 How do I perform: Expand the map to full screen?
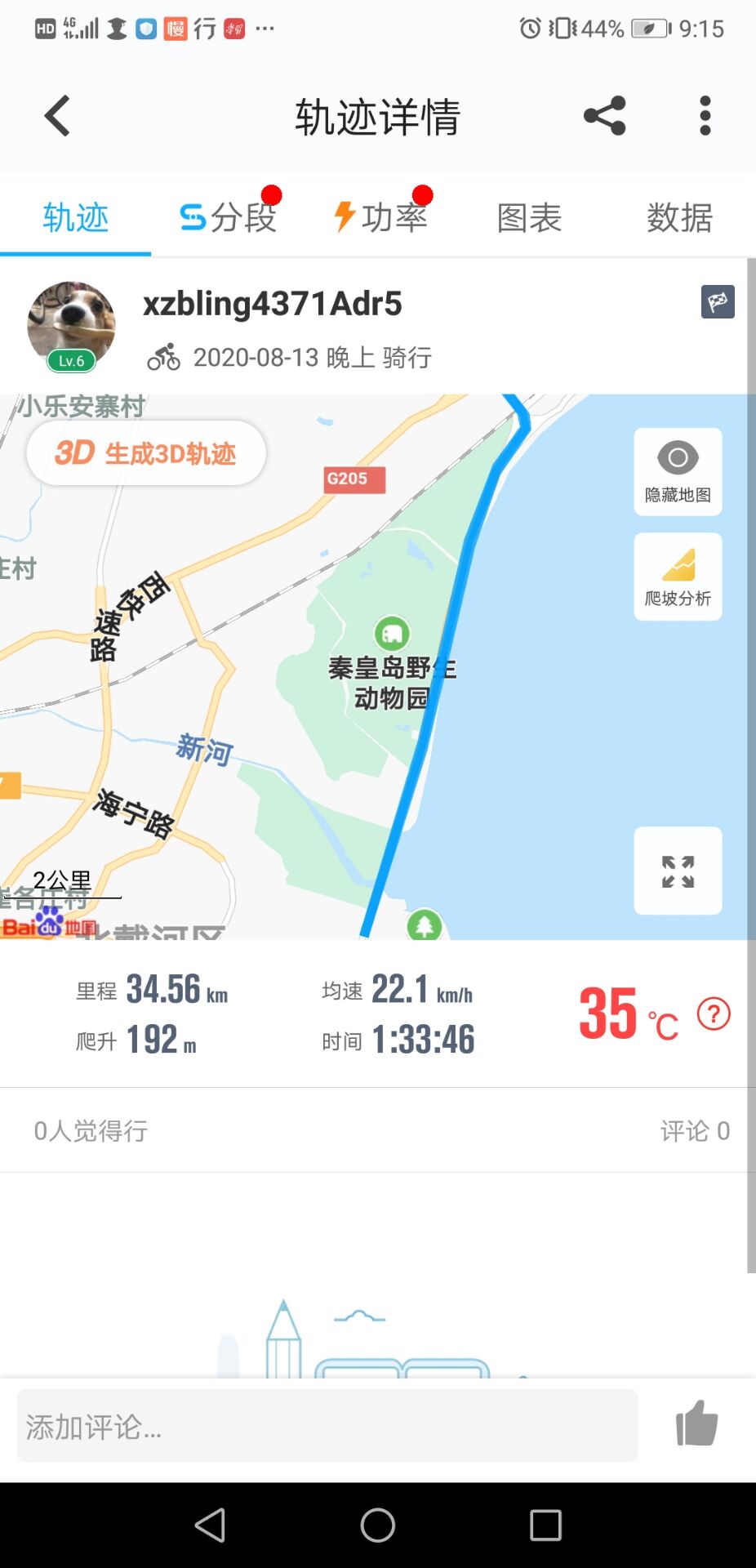[x=678, y=871]
